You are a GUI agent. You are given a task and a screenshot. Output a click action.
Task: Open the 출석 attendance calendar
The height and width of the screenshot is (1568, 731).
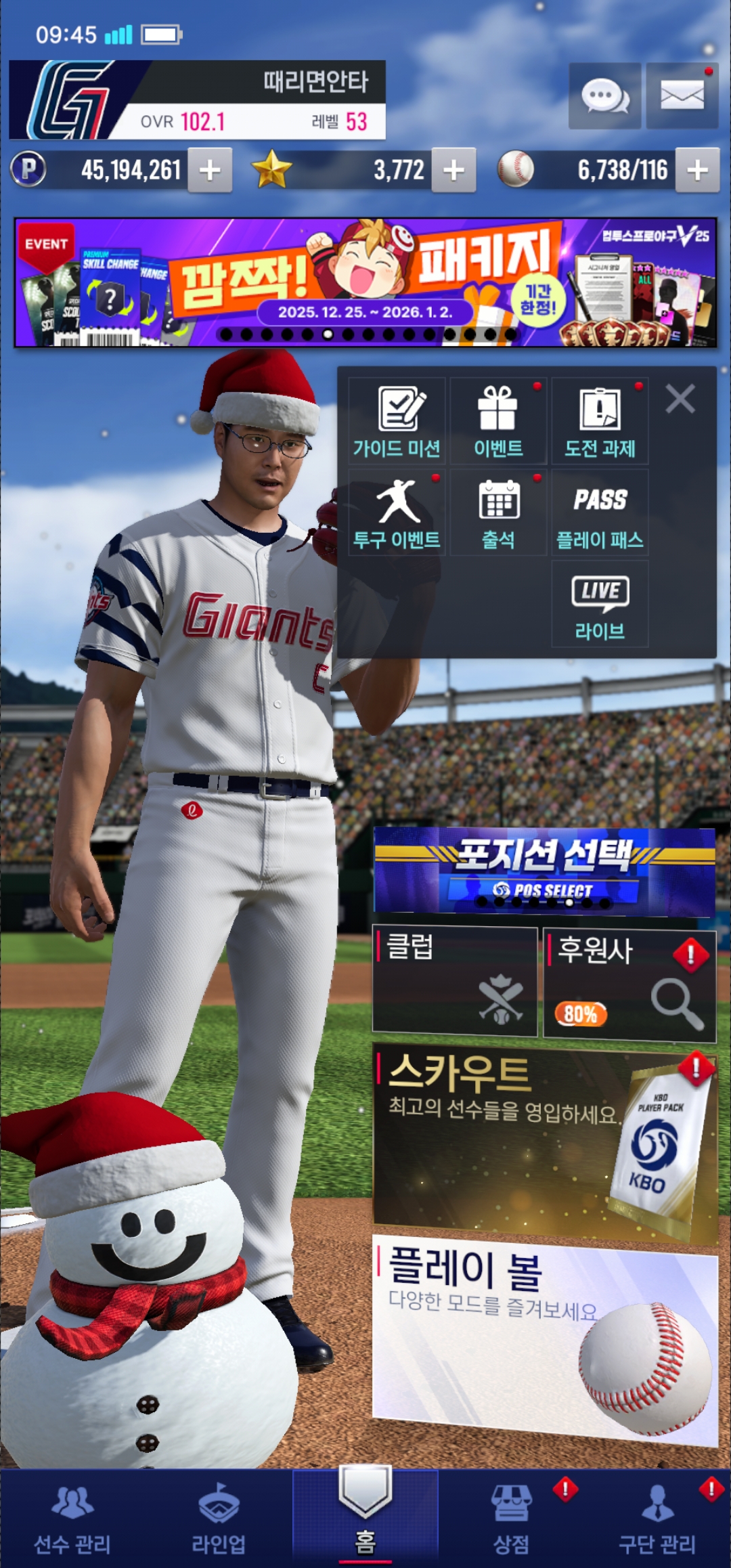pos(498,513)
